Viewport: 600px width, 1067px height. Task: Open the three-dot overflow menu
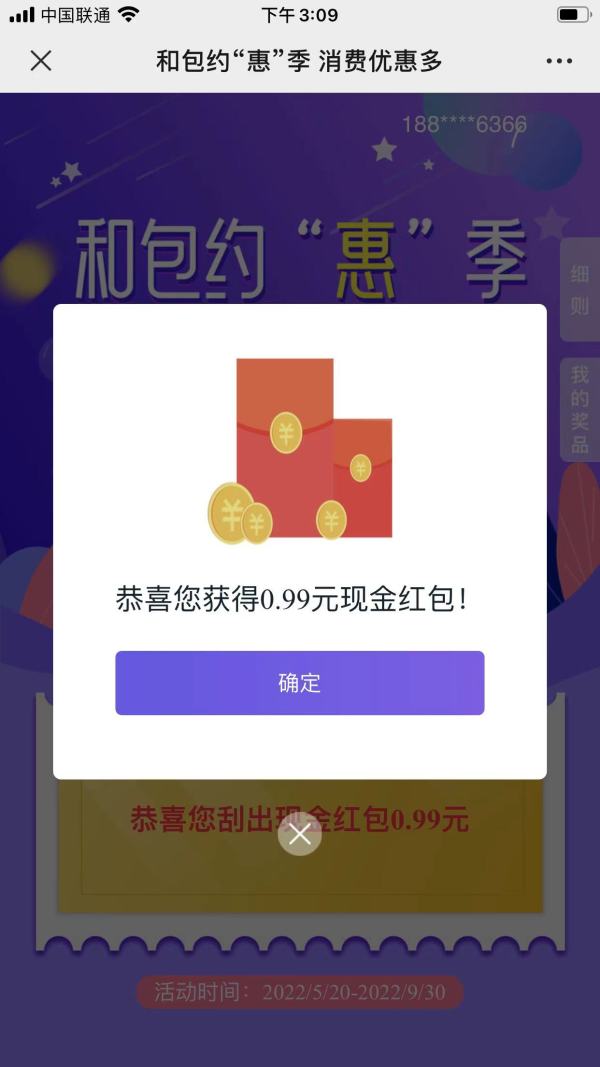559,61
